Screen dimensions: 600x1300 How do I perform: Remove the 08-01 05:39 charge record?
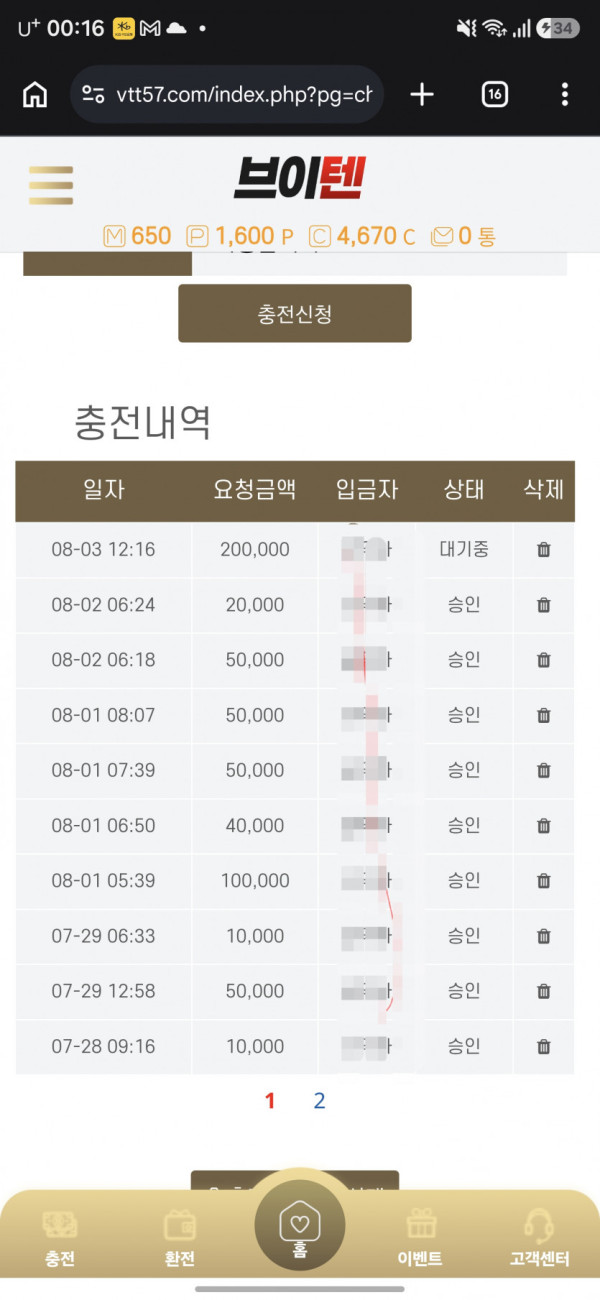[x=544, y=881]
